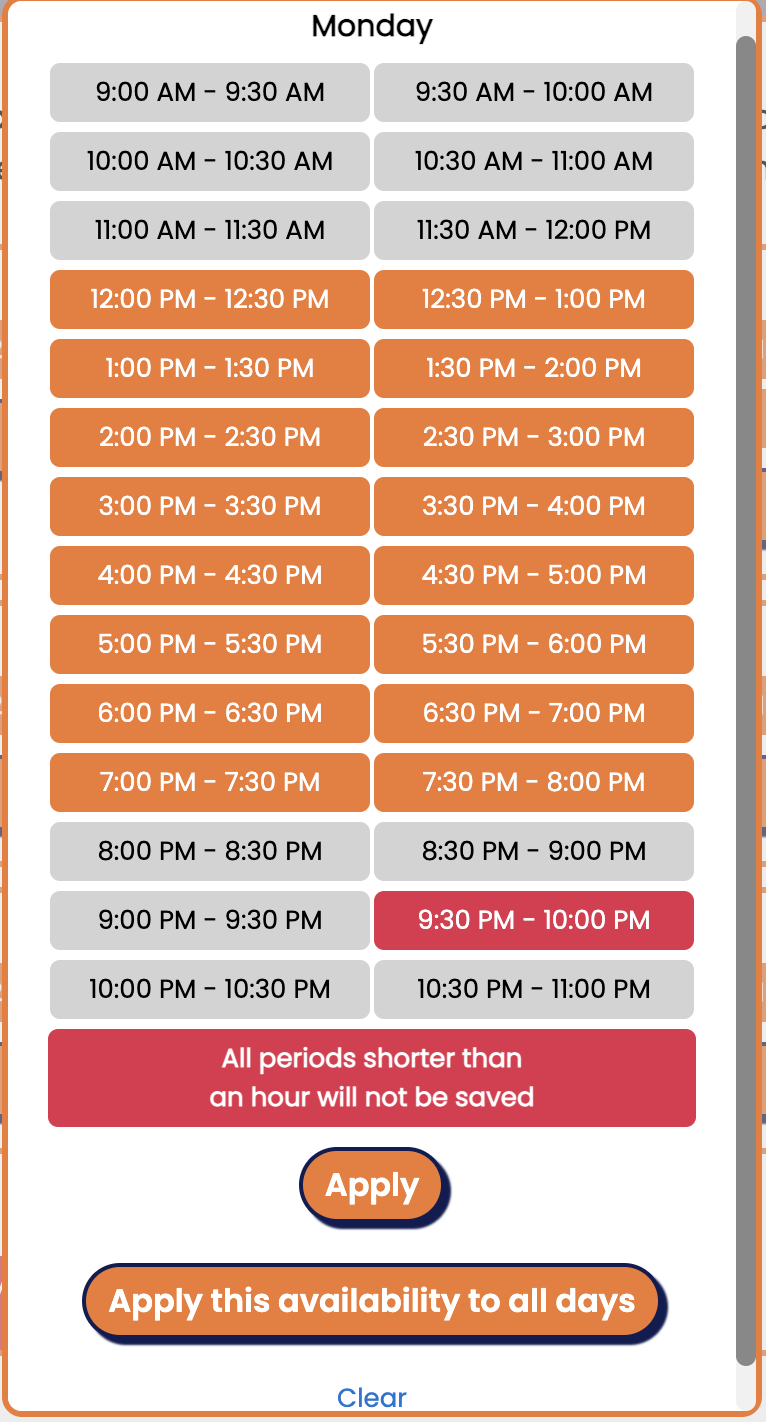Deselect the 1:30 PM - 2:00 PM slot
Image resolution: width=766 pixels, height=1422 pixels.
coord(534,368)
